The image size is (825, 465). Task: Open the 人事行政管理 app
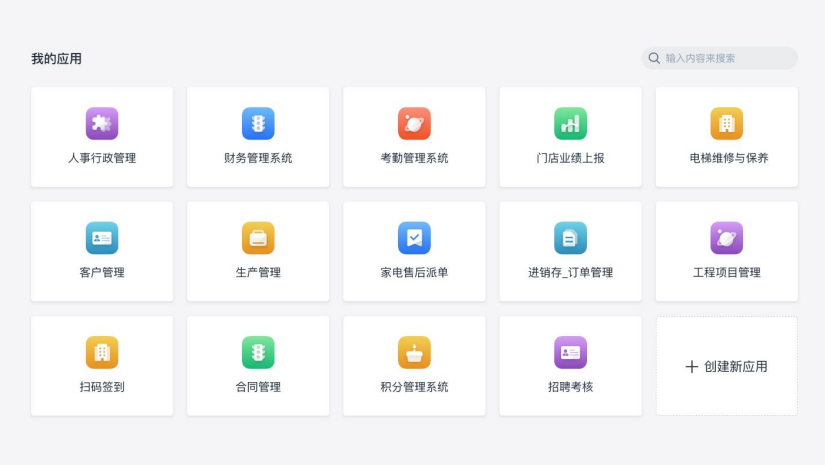(x=102, y=137)
